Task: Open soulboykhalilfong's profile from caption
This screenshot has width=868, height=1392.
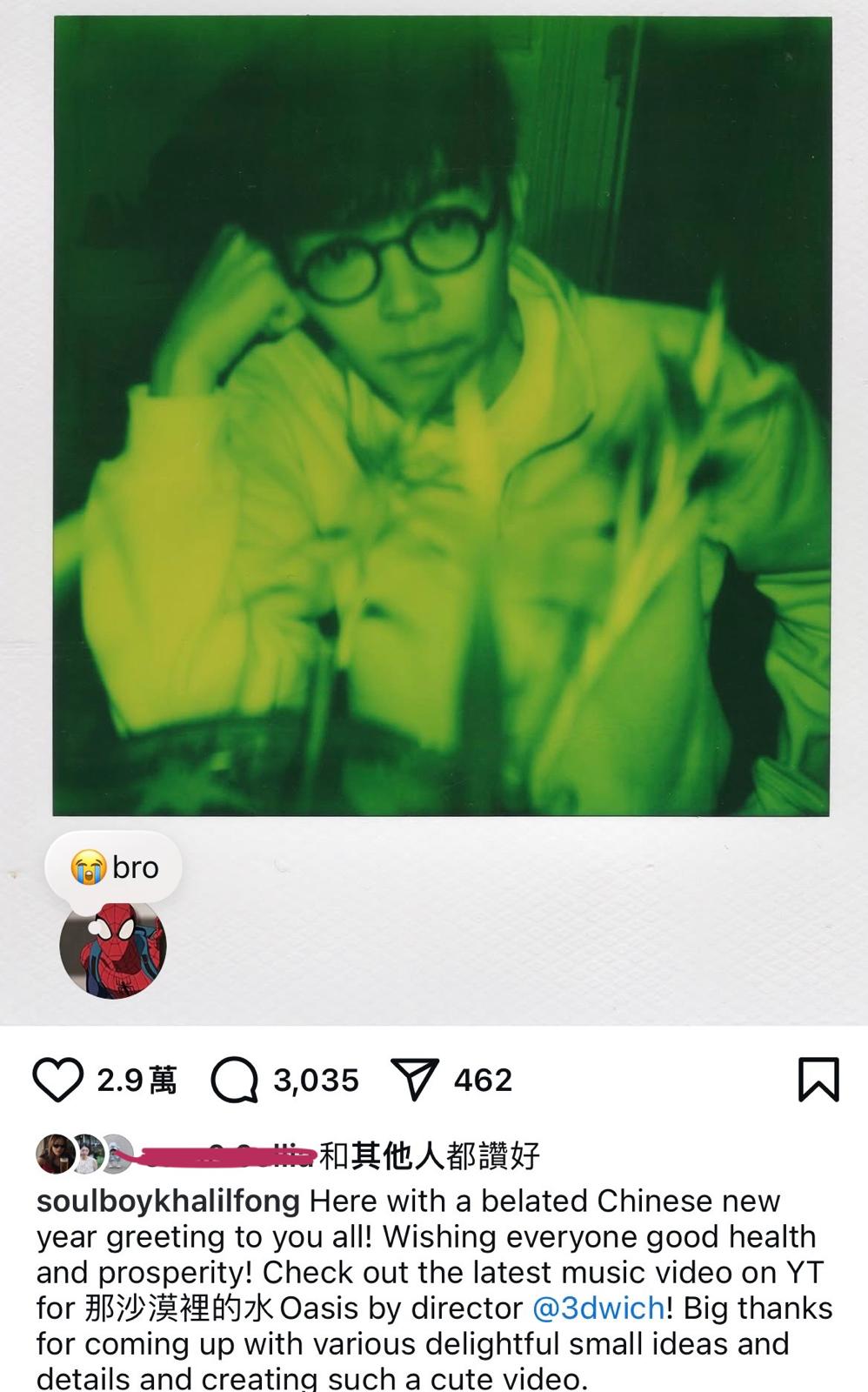Action: coord(168,1201)
